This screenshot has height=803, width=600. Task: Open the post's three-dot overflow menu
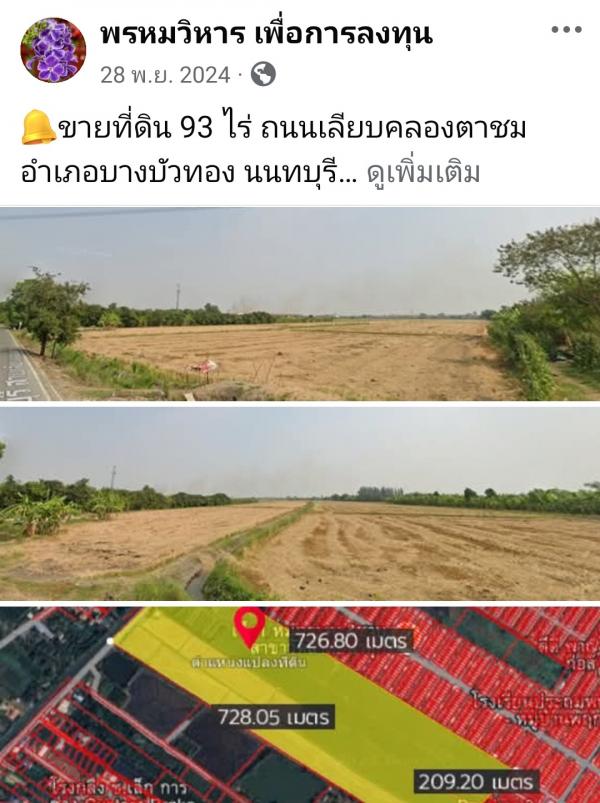pos(566,30)
